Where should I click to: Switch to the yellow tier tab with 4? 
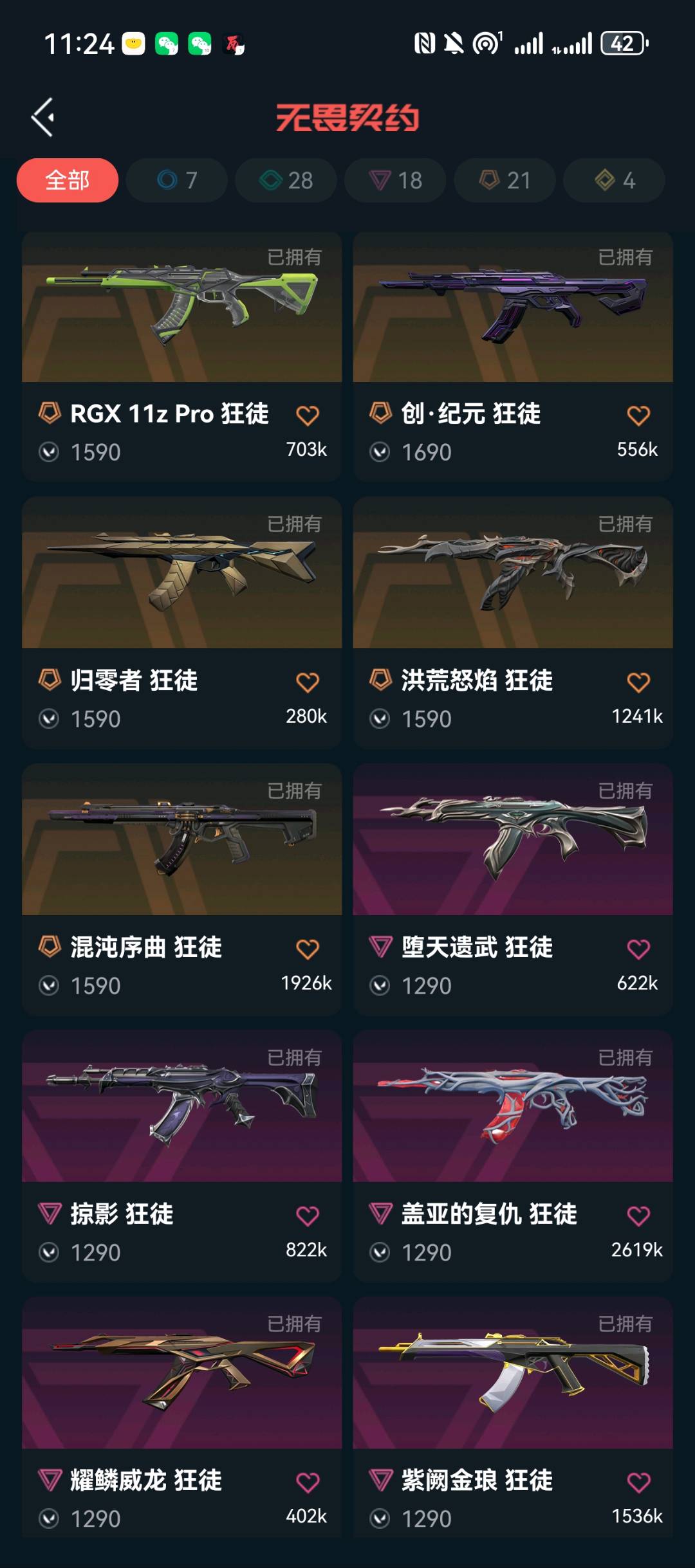[x=615, y=180]
